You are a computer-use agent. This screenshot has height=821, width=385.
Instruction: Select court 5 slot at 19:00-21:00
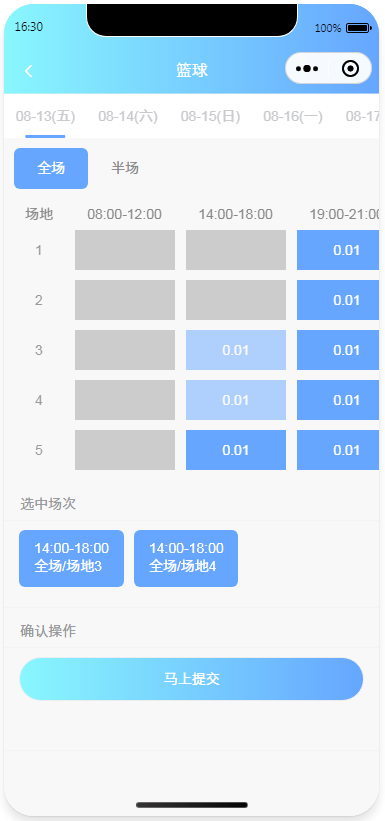tap(338, 450)
